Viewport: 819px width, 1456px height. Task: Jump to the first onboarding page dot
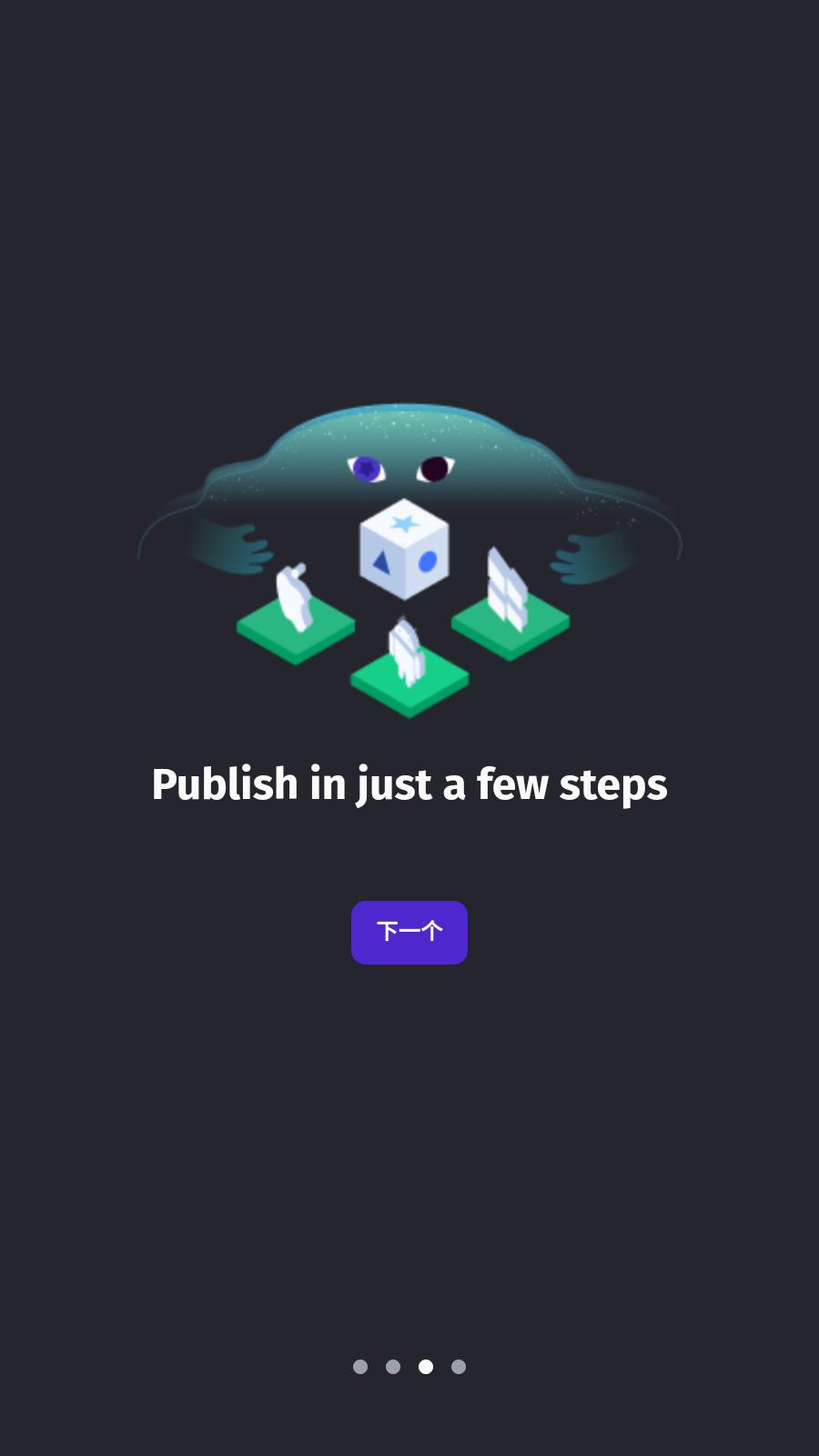coord(360,1367)
